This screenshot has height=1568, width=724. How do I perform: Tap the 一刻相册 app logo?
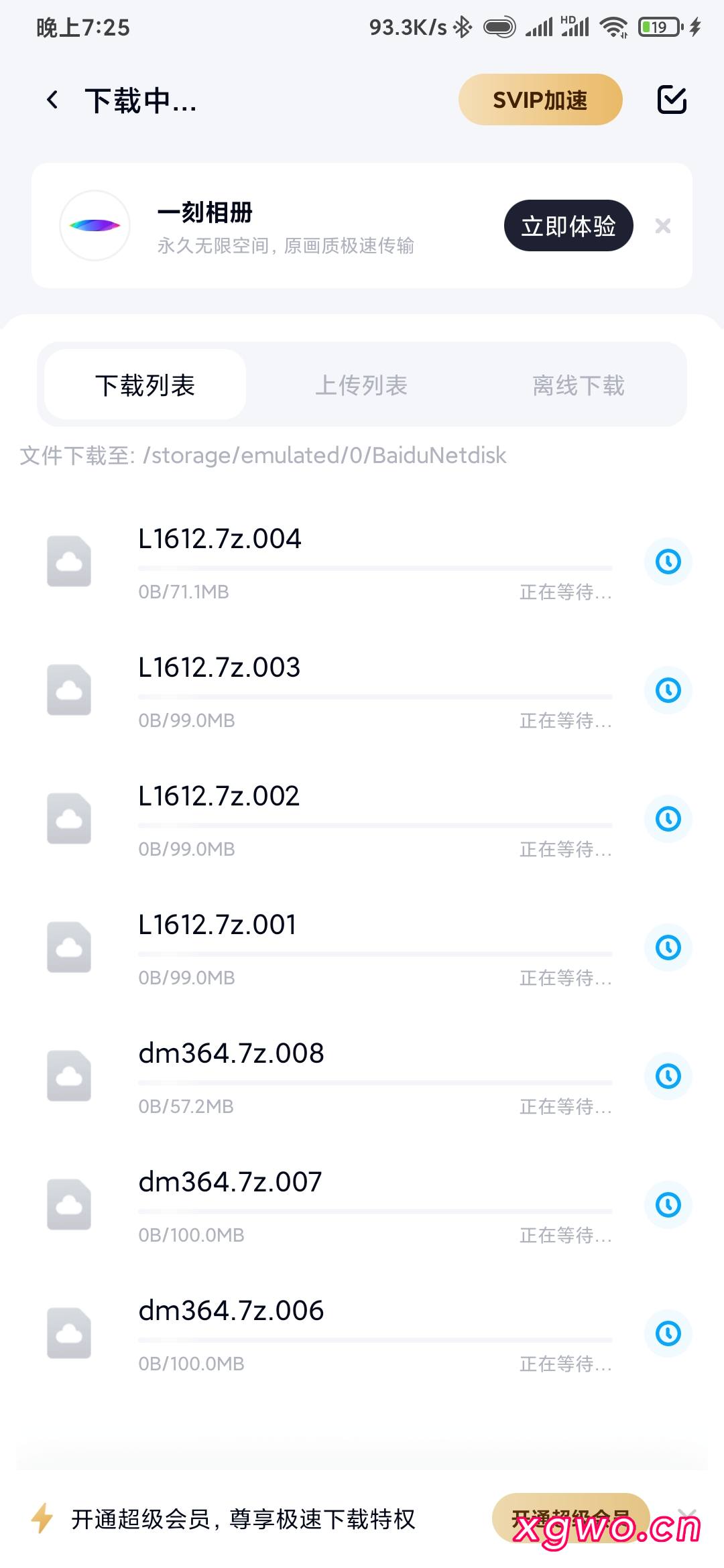(96, 226)
